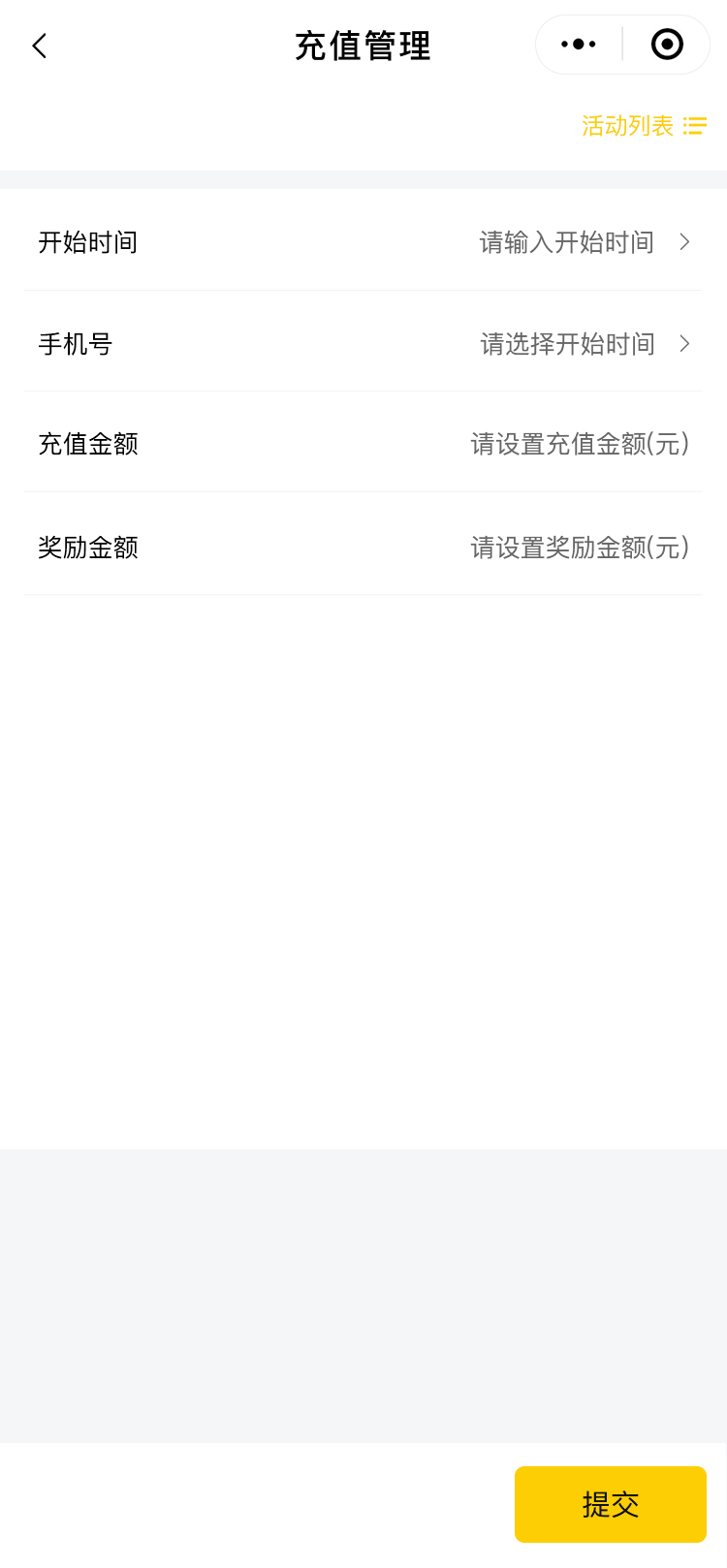Screen dimensions: 727x1568
Task: Close the mini program via target icon
Action: click(x=667, y=45)
